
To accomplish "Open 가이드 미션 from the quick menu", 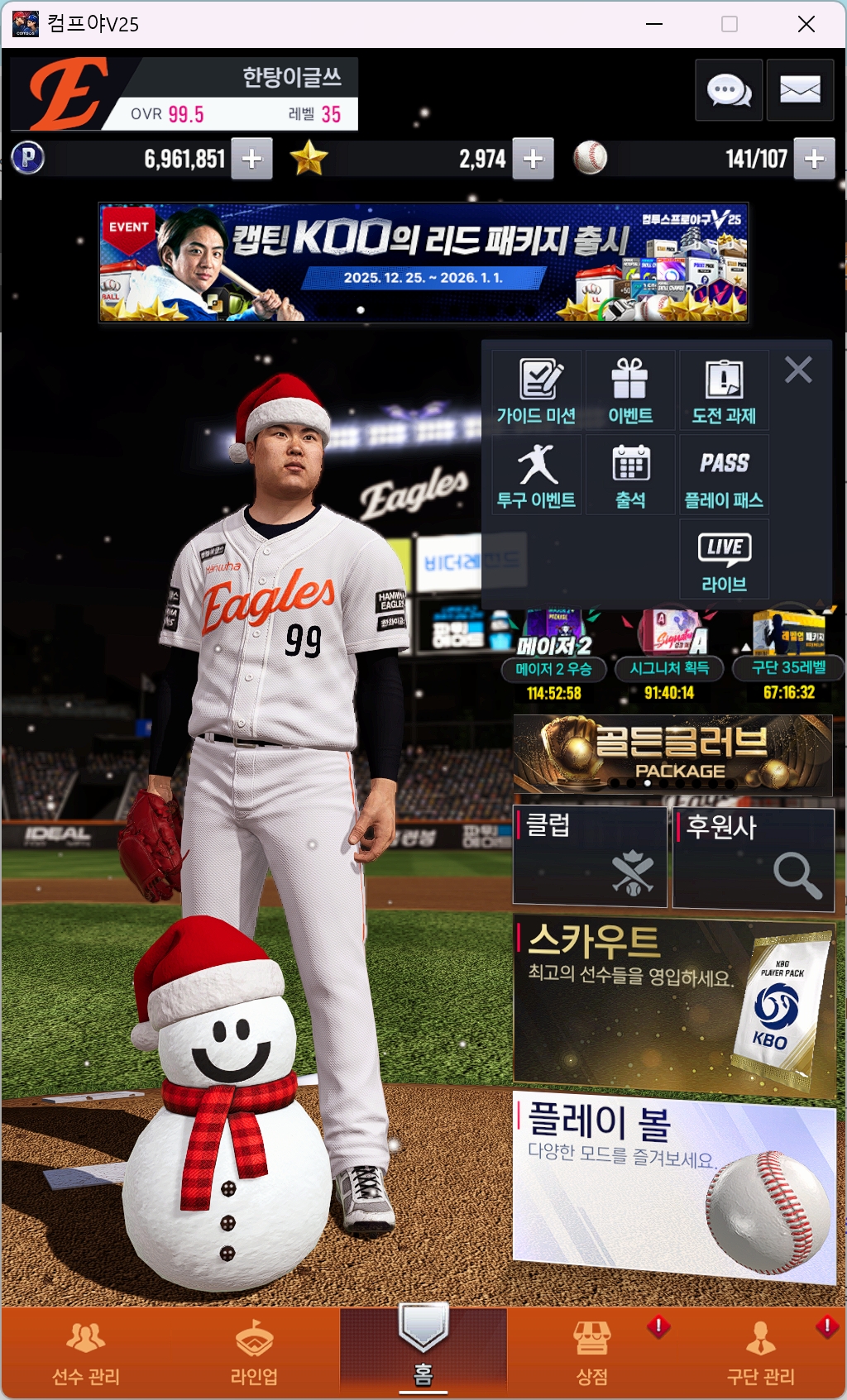I will coord(537,390).
